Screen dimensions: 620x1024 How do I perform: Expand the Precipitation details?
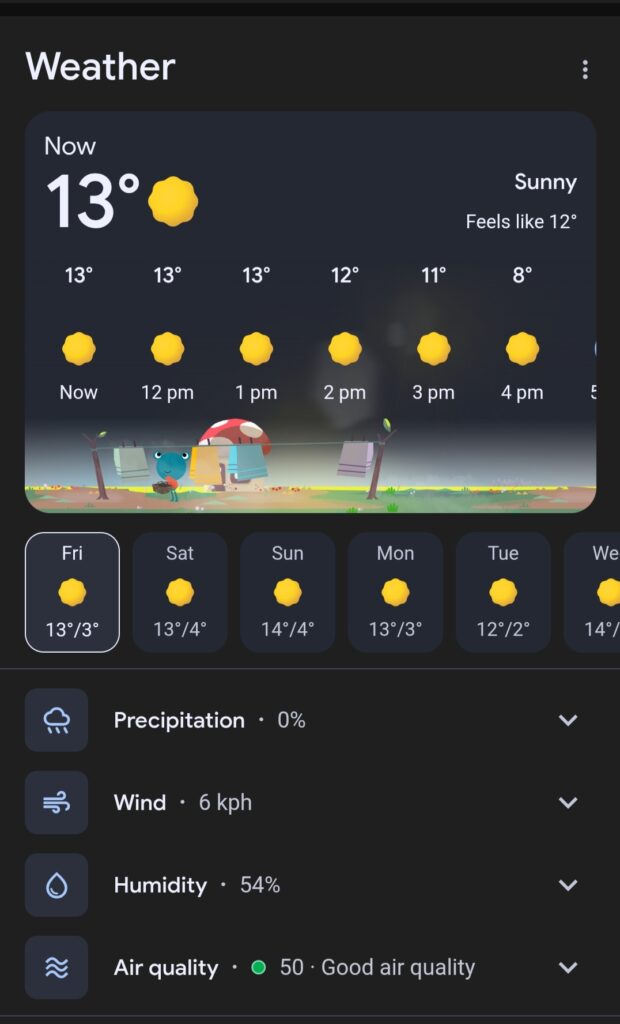tap(567, 720)
